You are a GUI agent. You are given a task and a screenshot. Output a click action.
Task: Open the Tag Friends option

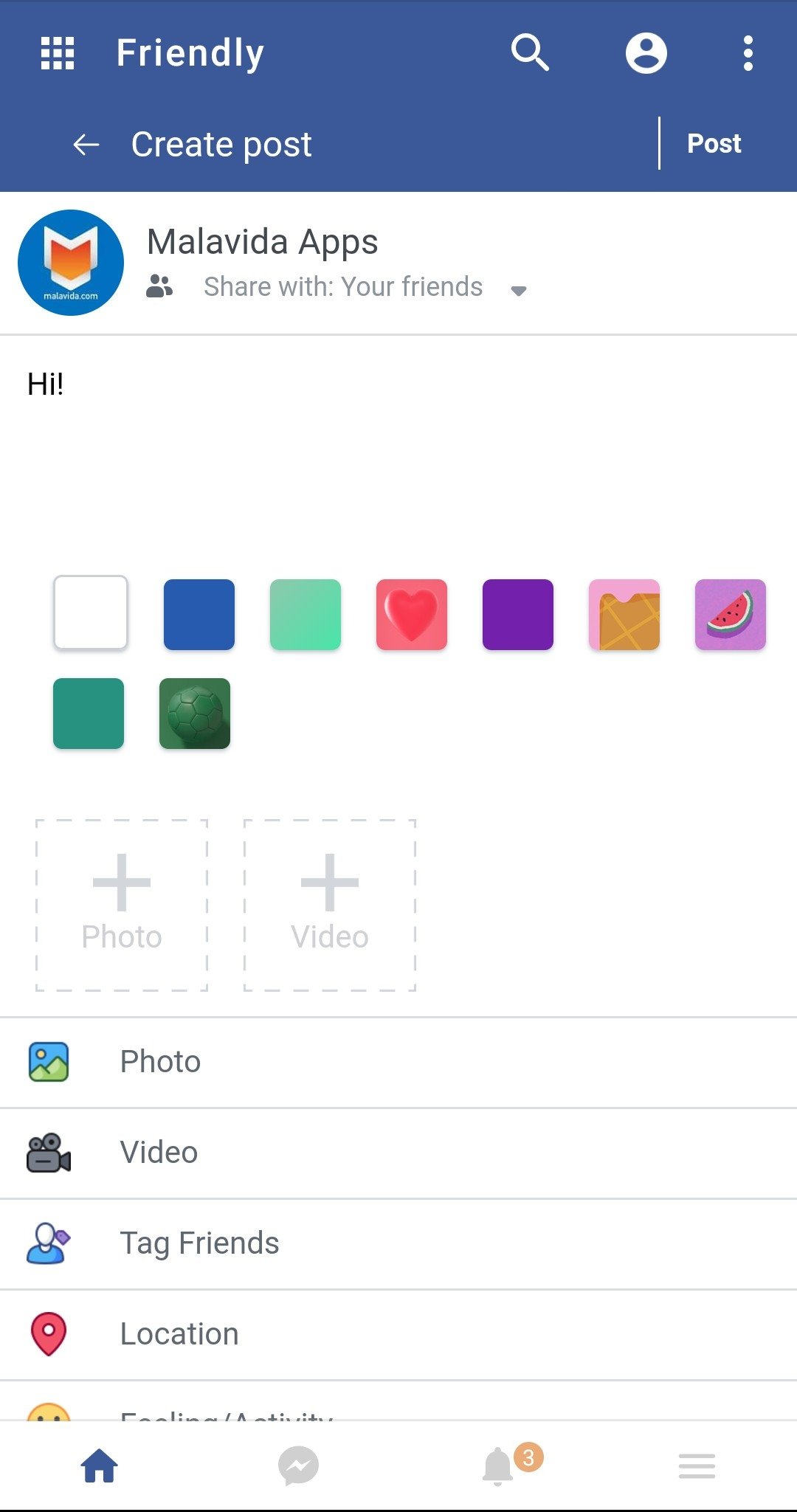click(199, 1243)
